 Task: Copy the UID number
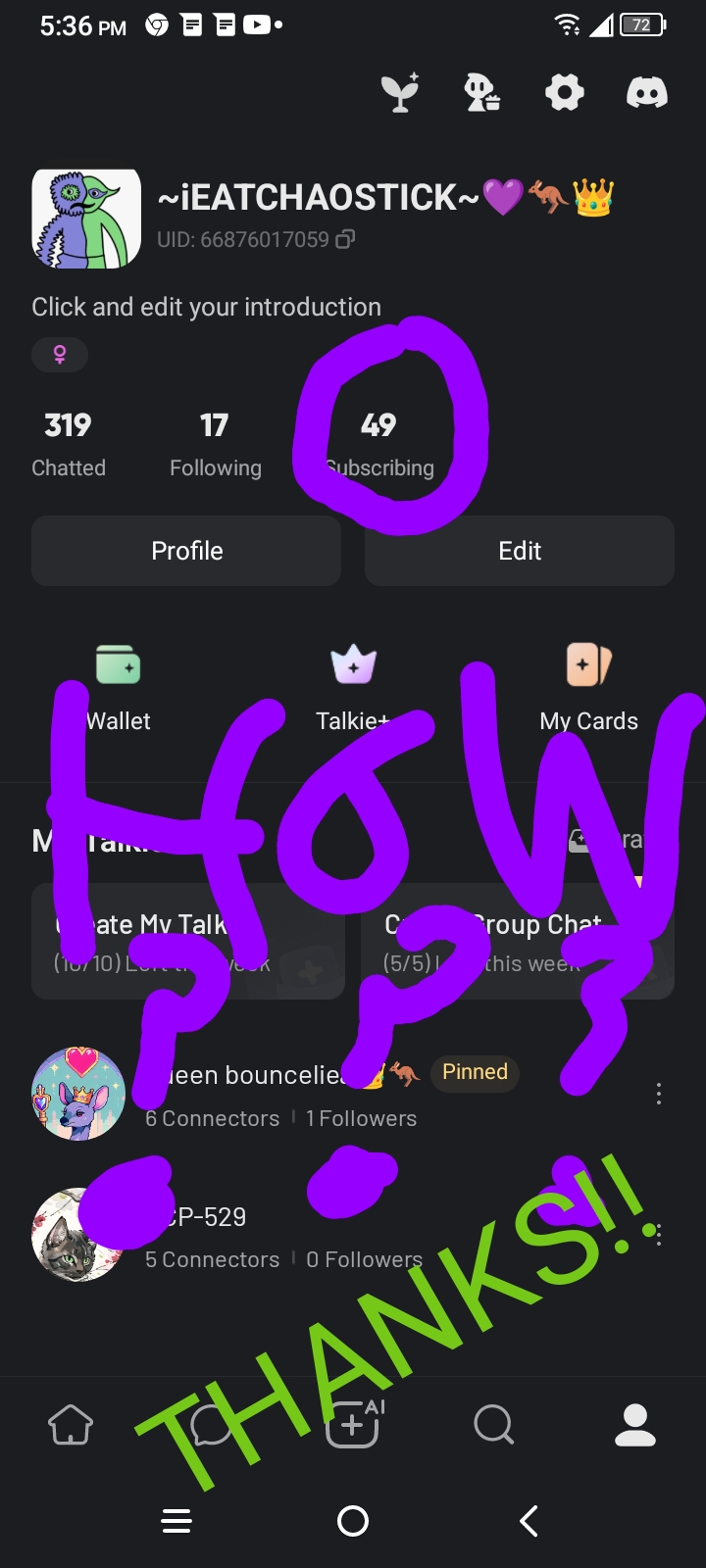[x=345, y=239]
